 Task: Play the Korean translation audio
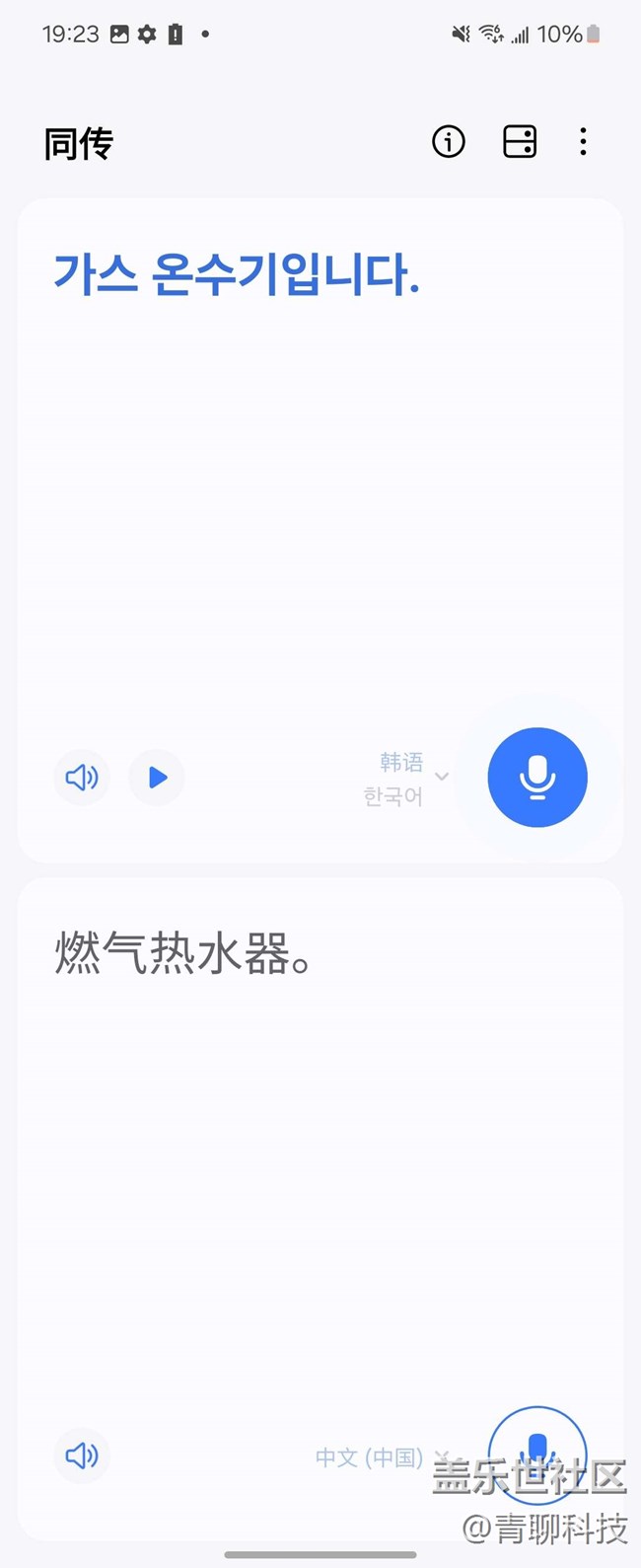pos(157,778)
